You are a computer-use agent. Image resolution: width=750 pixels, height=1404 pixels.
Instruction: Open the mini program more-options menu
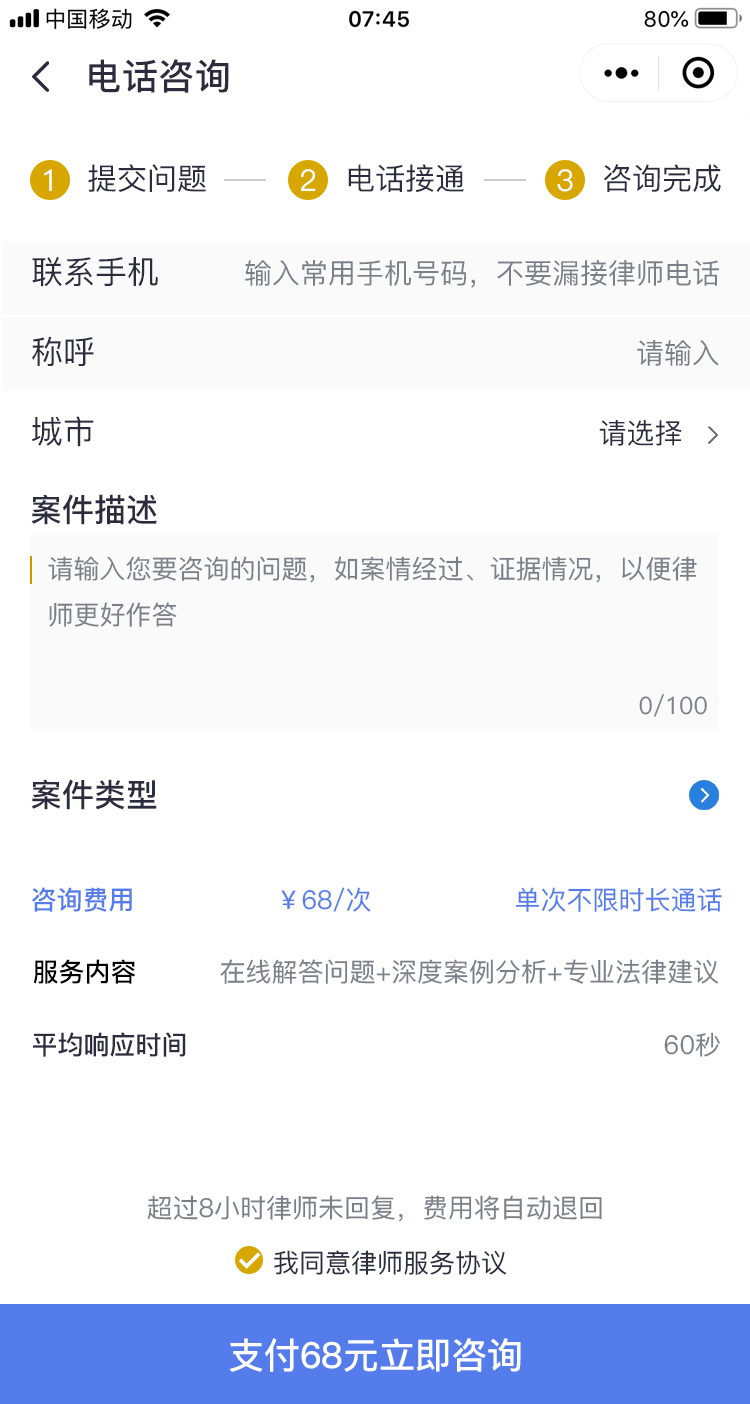tap(621, 73)
